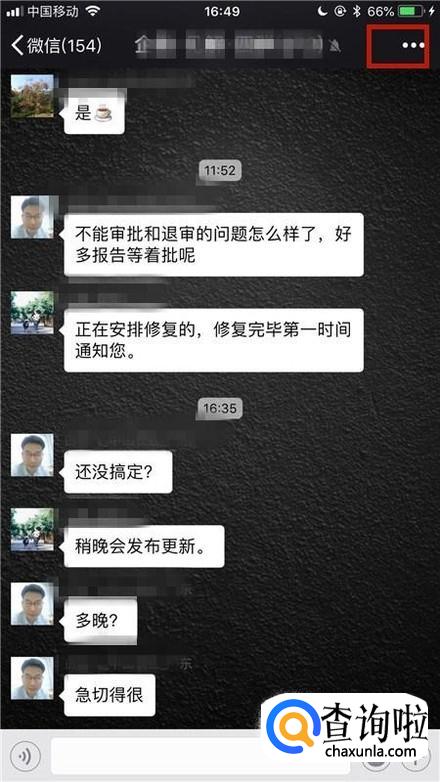
Task: Open avatar beside 不能审批和退审 message
Action: (32, 217)
